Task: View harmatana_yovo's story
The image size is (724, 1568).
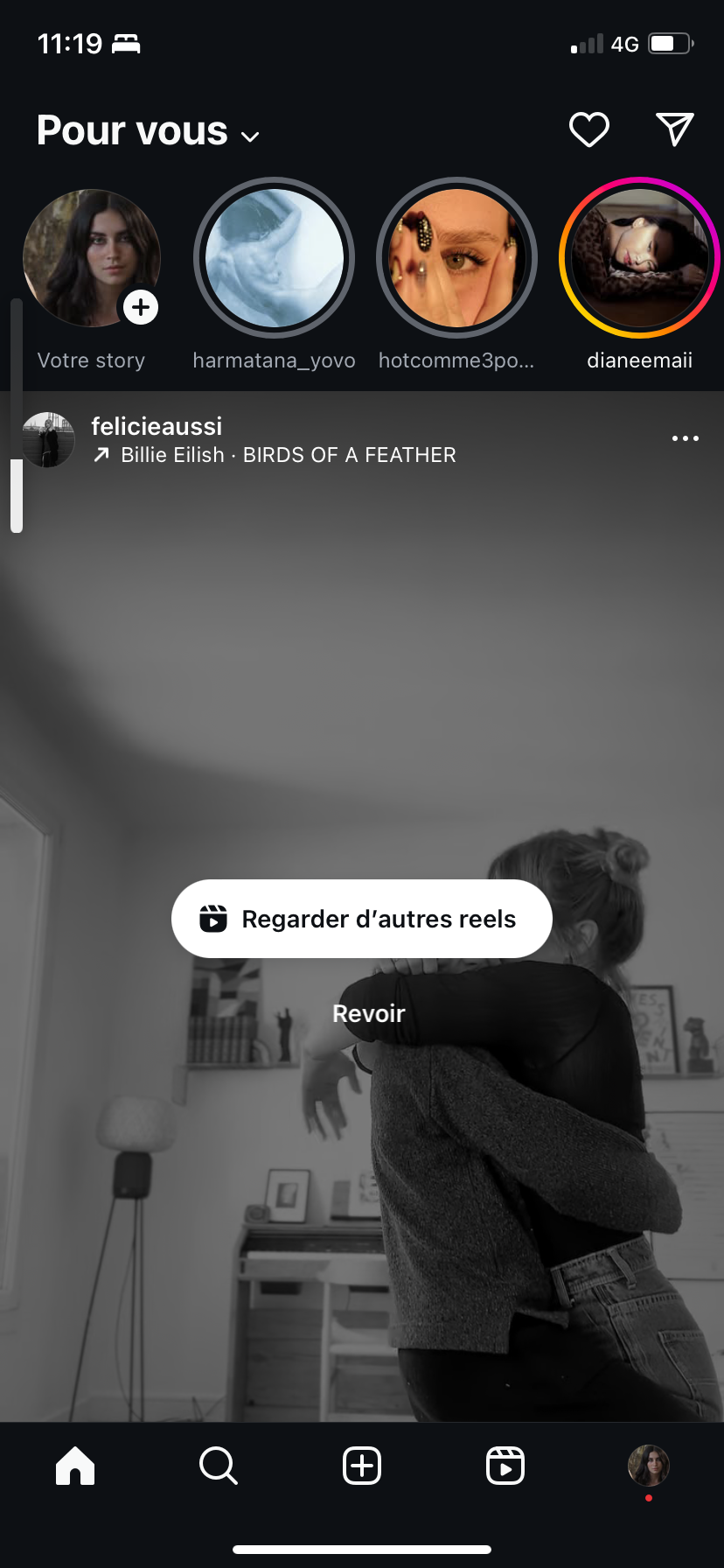Action: [x=274, y=258]
